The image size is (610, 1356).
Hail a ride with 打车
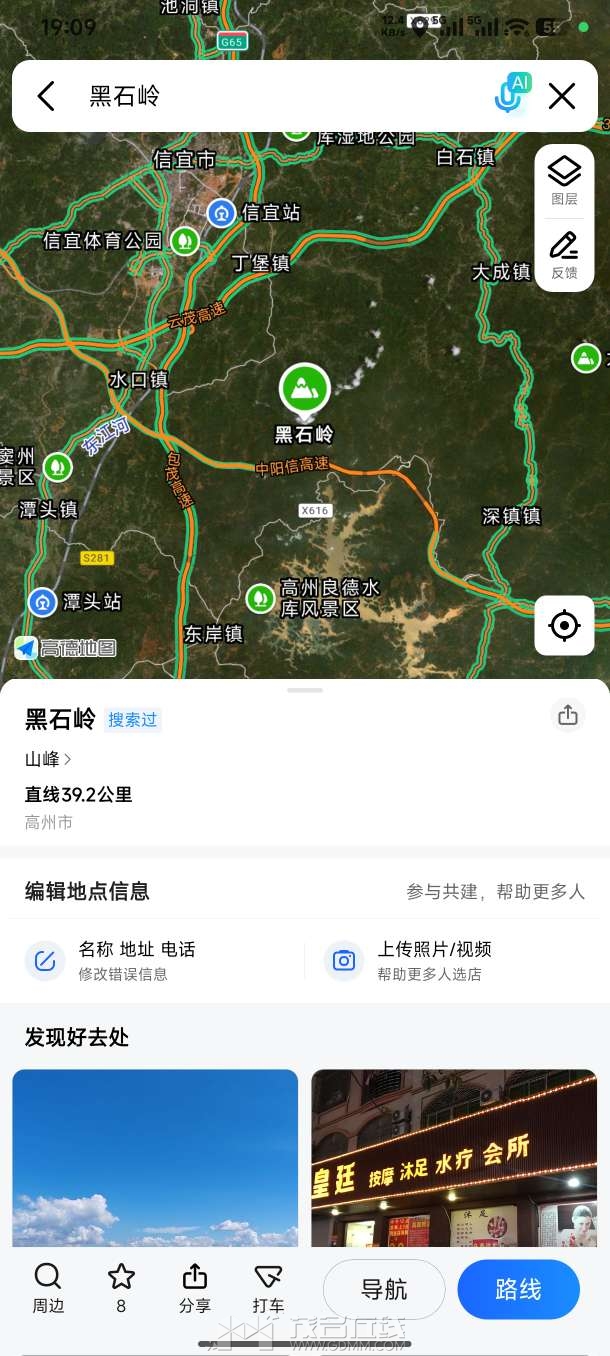coord(268,1287)
